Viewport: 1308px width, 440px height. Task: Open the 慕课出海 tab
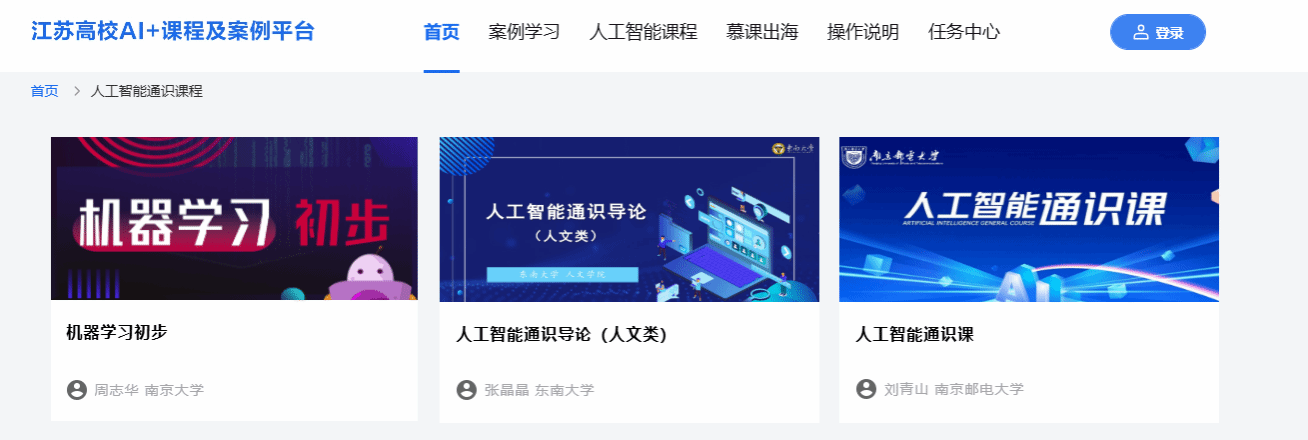(762, 32)
